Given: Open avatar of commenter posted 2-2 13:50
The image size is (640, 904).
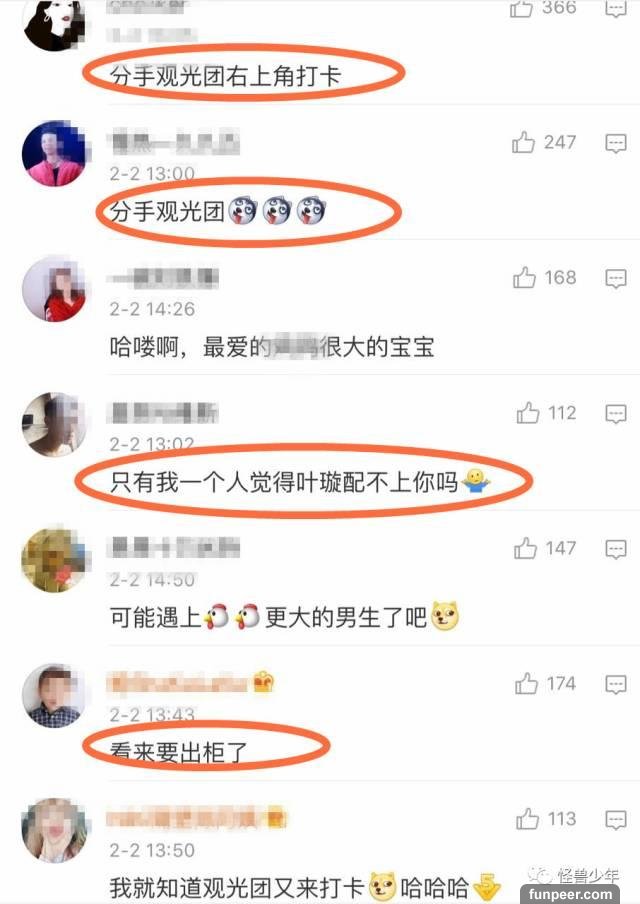Looking at the screenshot, I should click(x=53, y=830).
